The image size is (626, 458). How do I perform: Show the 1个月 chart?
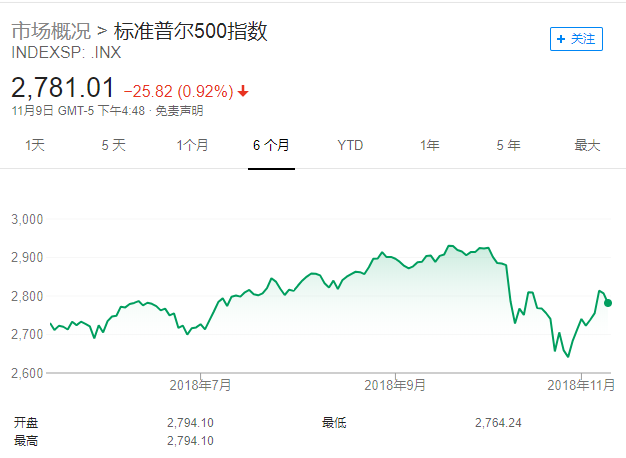point(192,146)
